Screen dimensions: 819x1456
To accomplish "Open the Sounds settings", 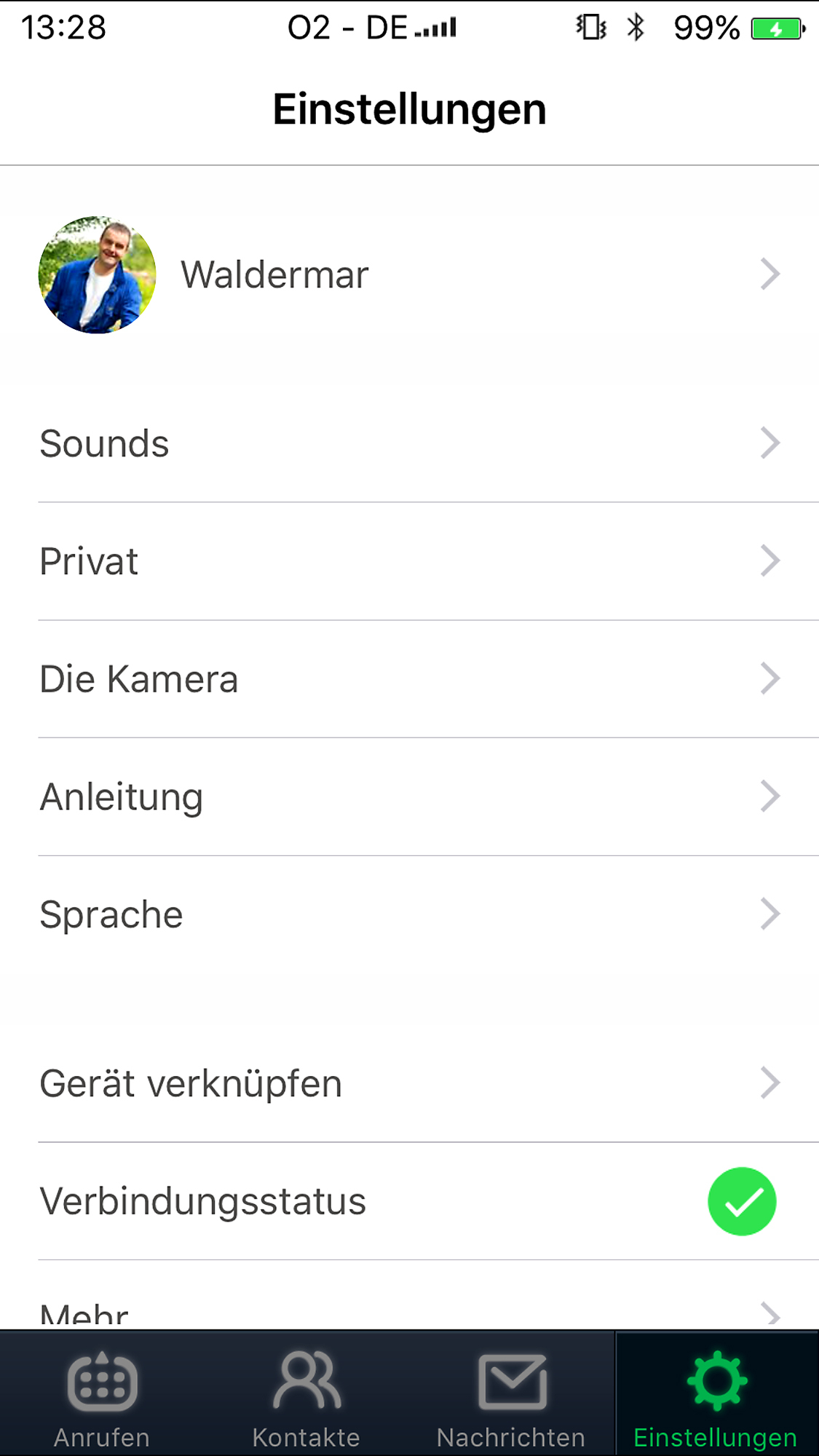I will [x=408, y=443].
